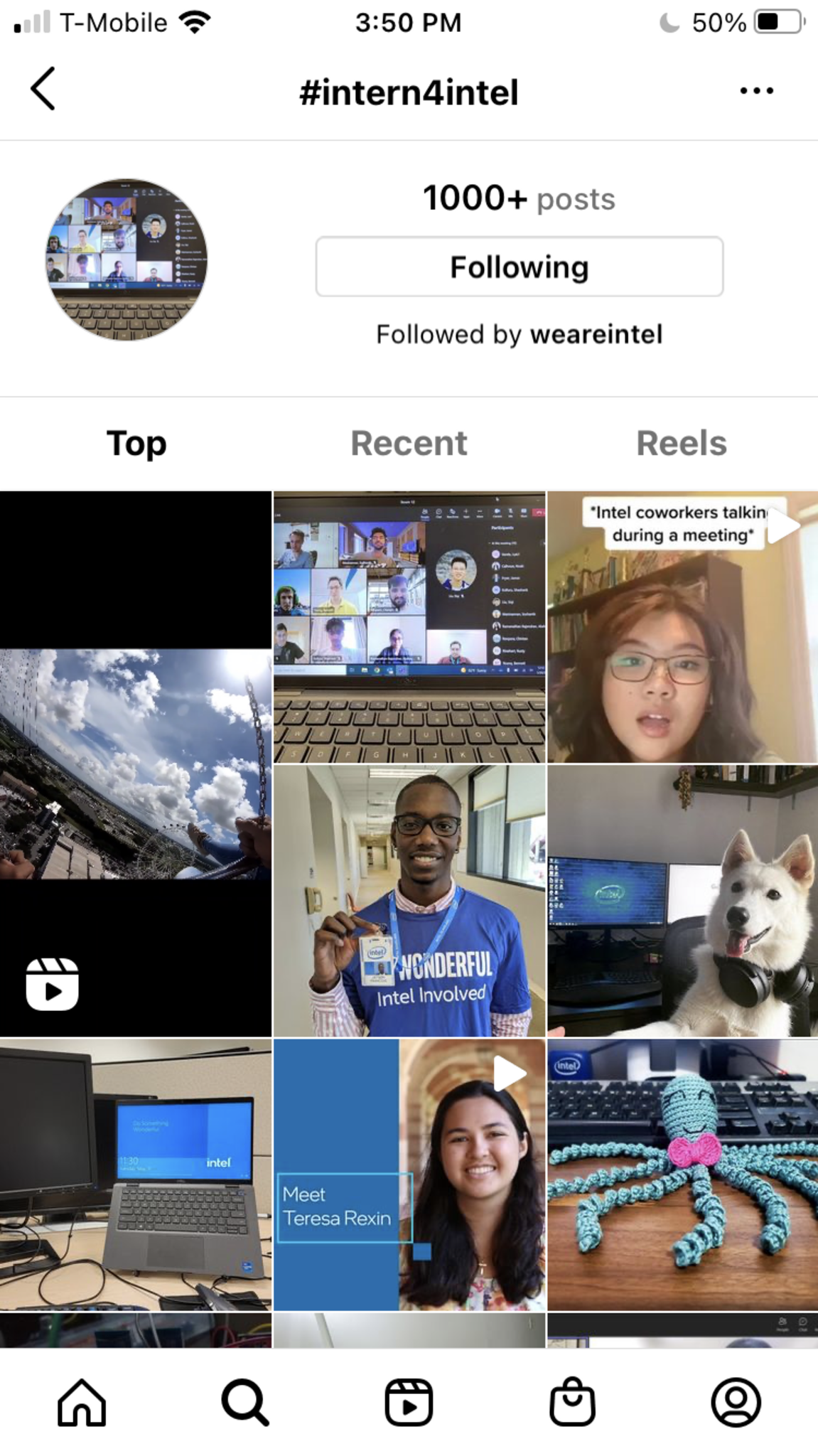Open the swing ride sky reel
The height and width of the screenshot is (1456, 818).
point(135,764)
